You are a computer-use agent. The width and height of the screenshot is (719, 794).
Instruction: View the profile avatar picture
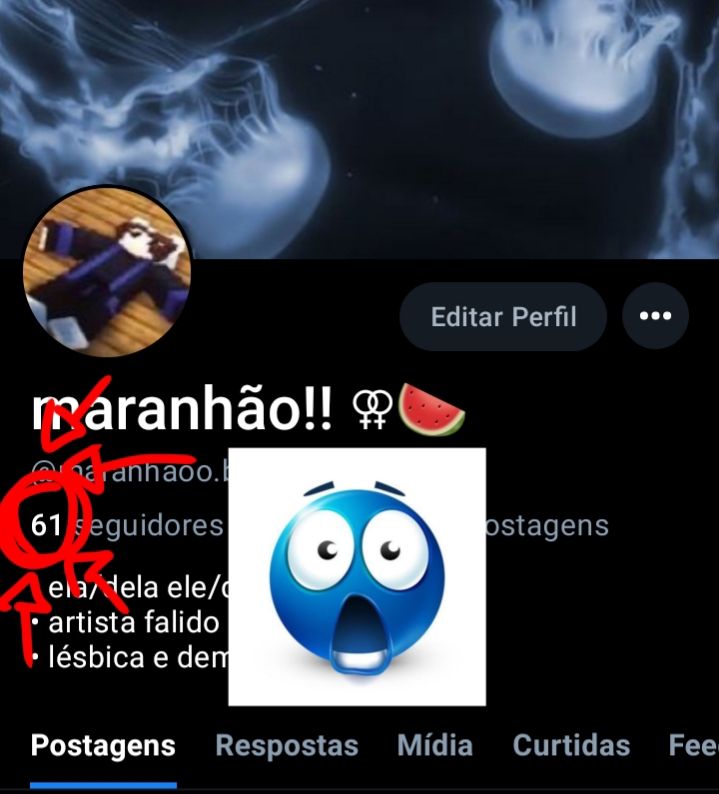pyautogui.click(x=106, y=273)
